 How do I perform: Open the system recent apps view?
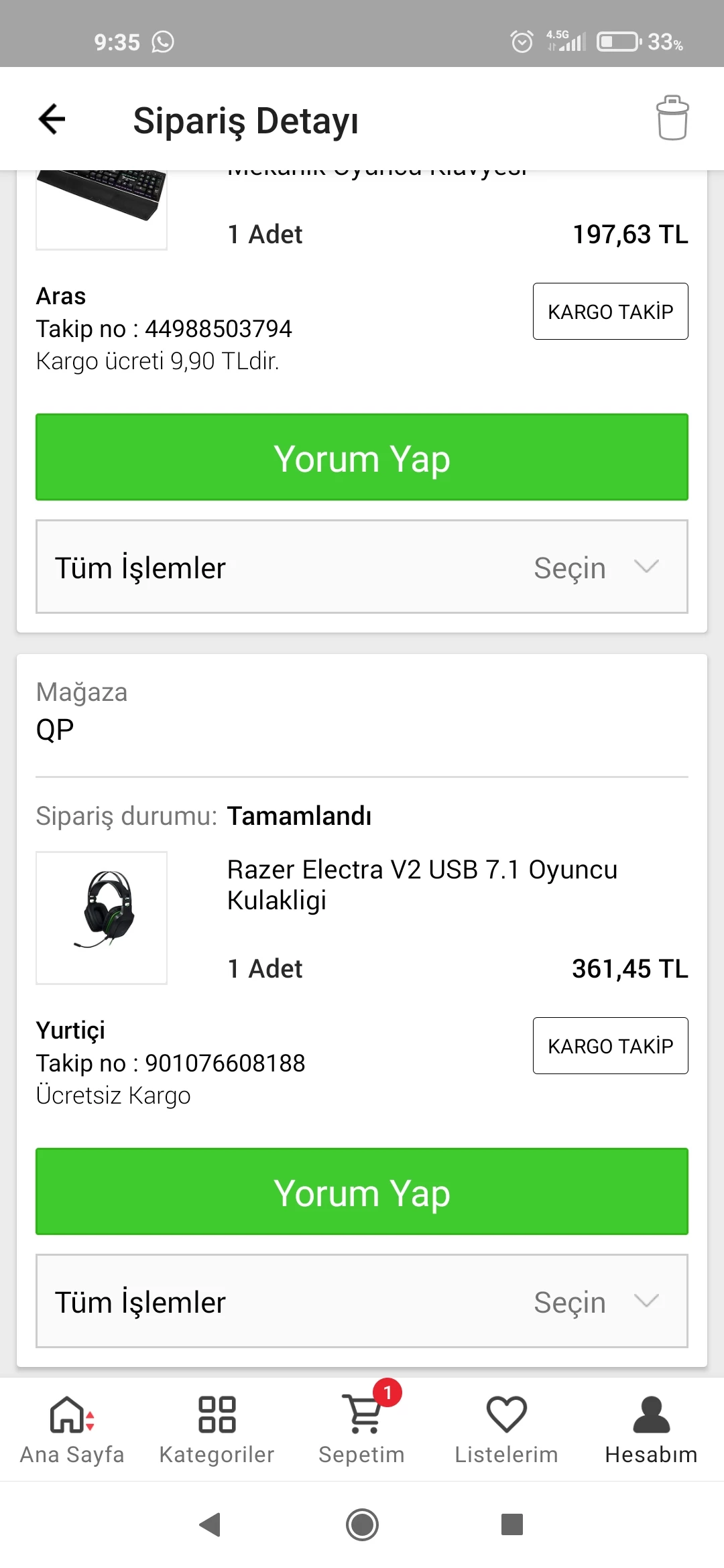(512, 1525)
